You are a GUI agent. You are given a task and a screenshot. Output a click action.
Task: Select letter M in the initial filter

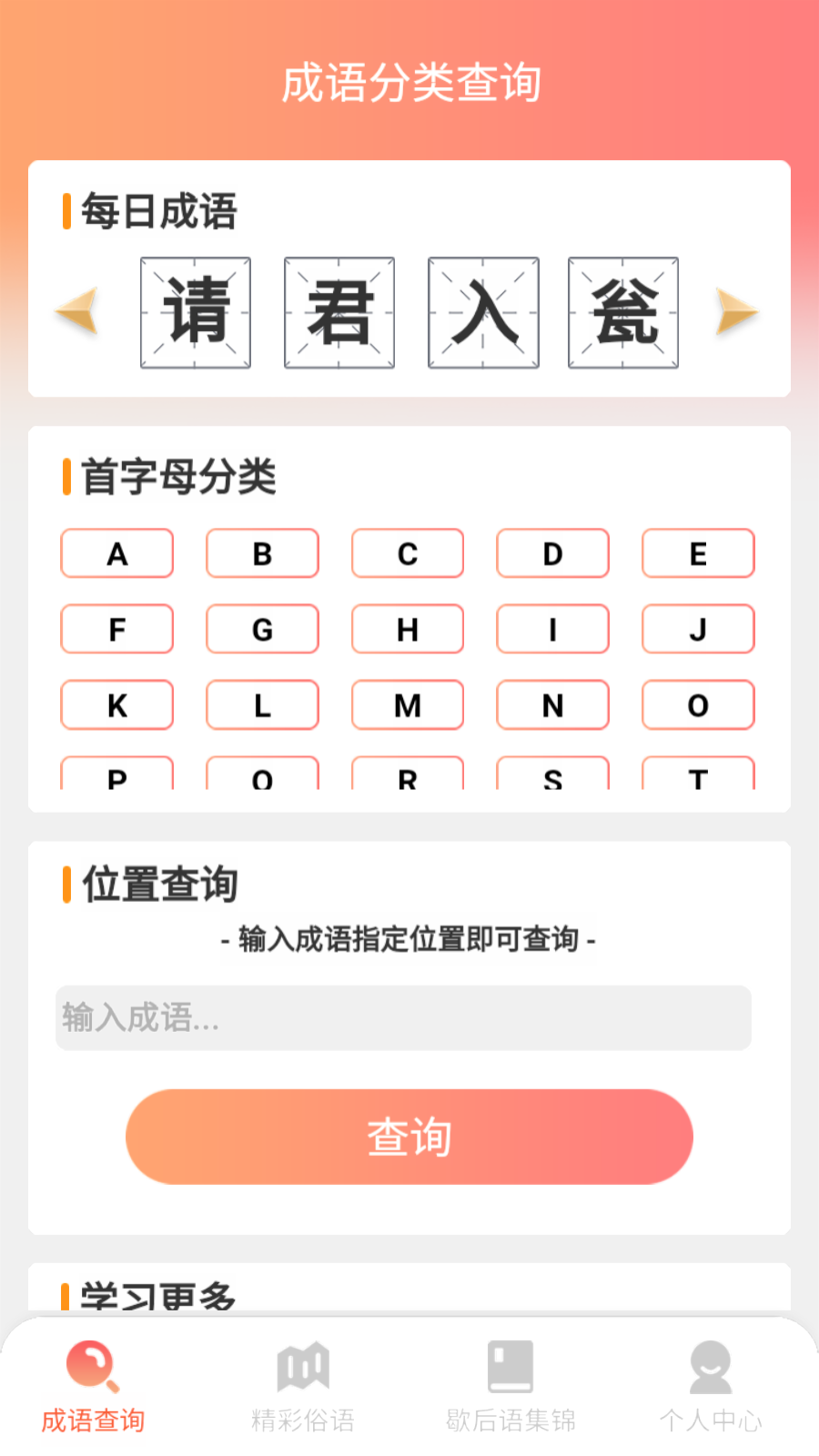pyautogui.click(x=408, y=704)
